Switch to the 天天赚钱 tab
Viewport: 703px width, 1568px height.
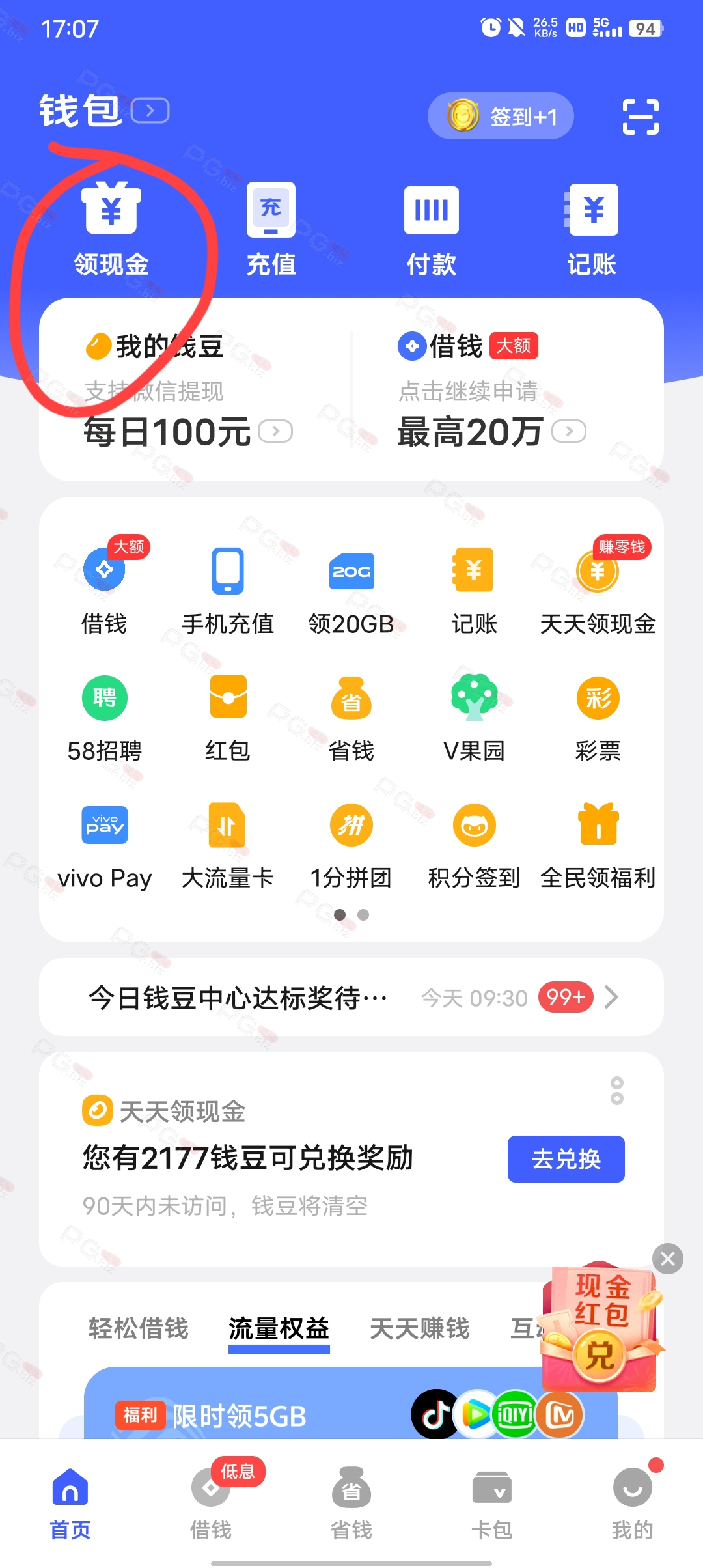[419, 1328]
